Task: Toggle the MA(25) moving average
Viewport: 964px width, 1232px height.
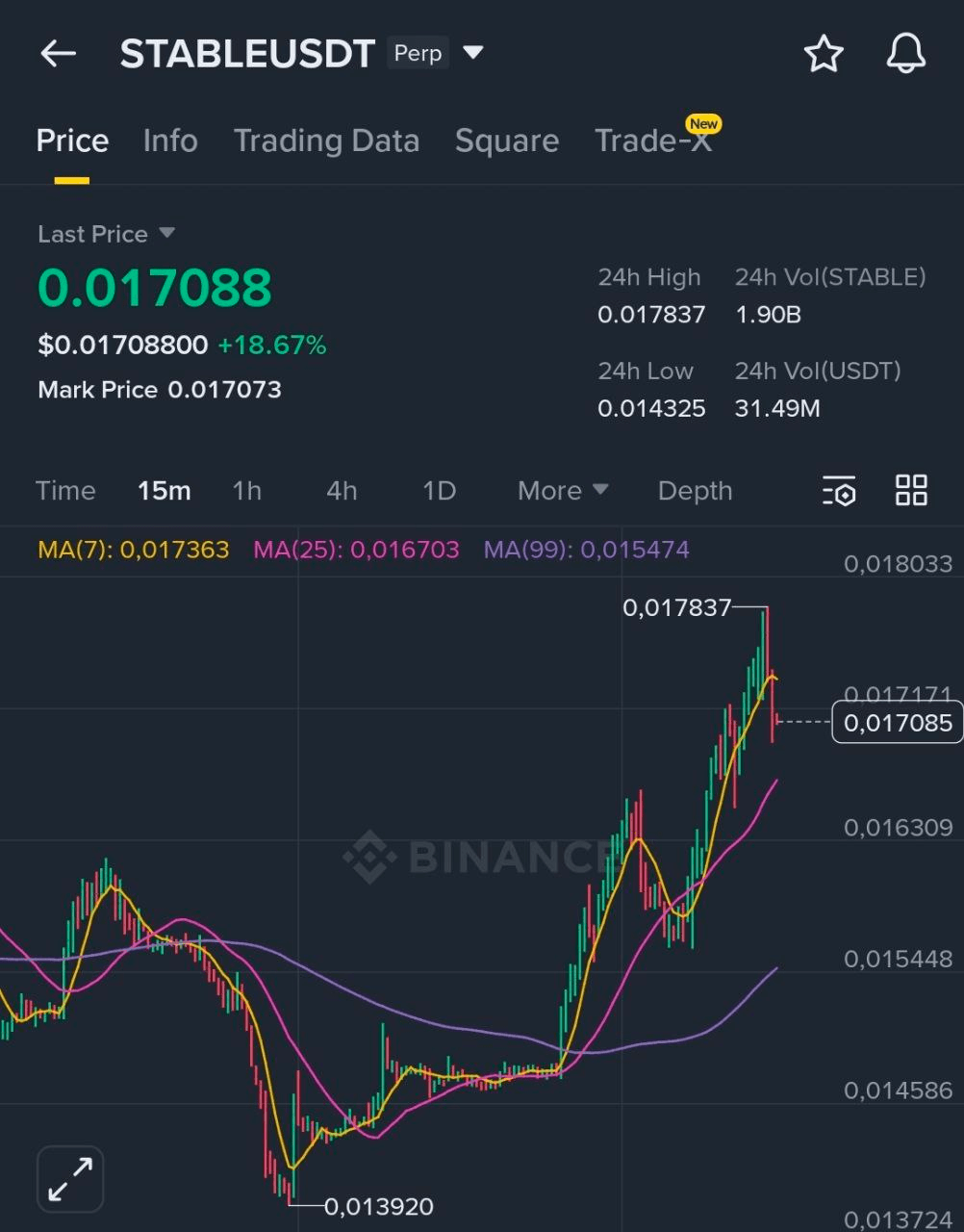Action: coord(355,550)
